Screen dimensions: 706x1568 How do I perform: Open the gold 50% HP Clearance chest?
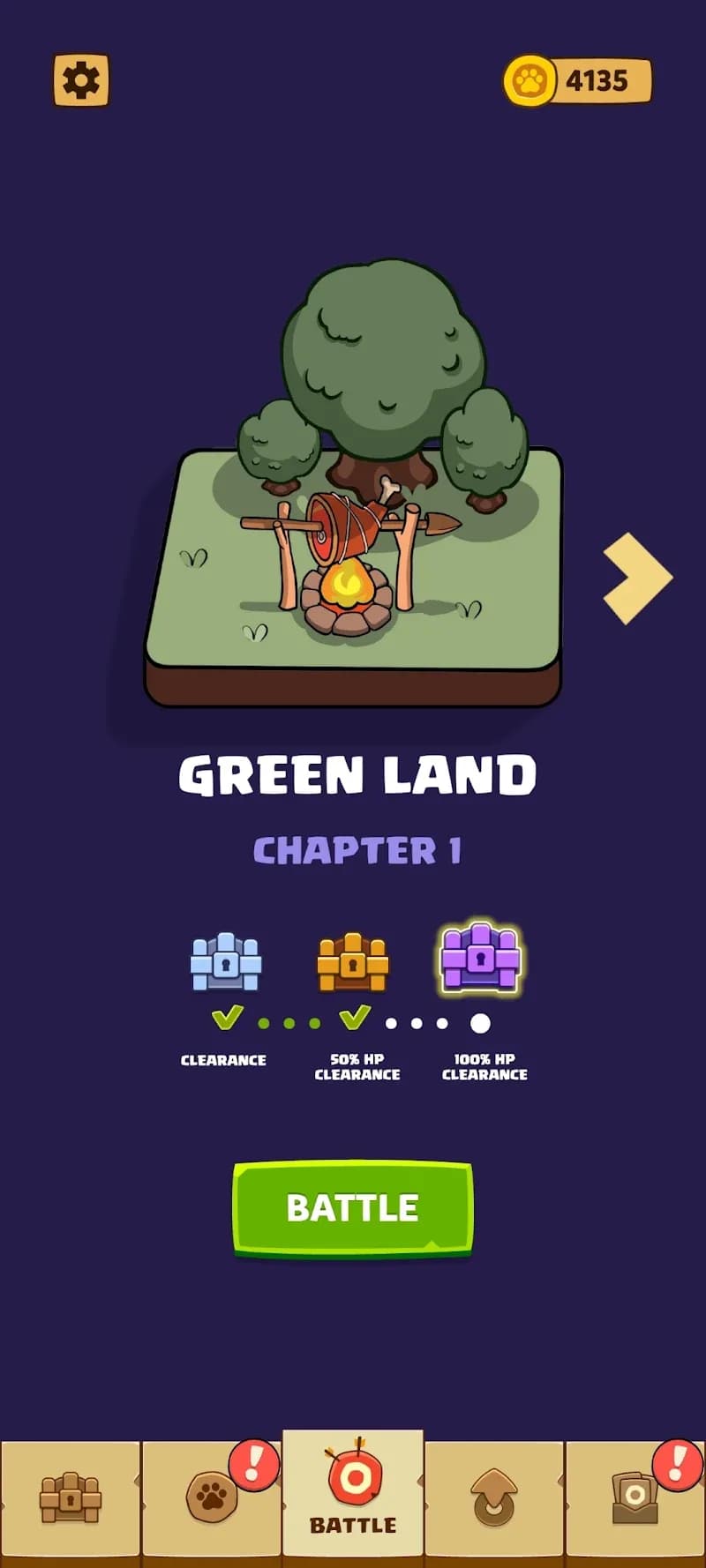[x=353, y=962]
